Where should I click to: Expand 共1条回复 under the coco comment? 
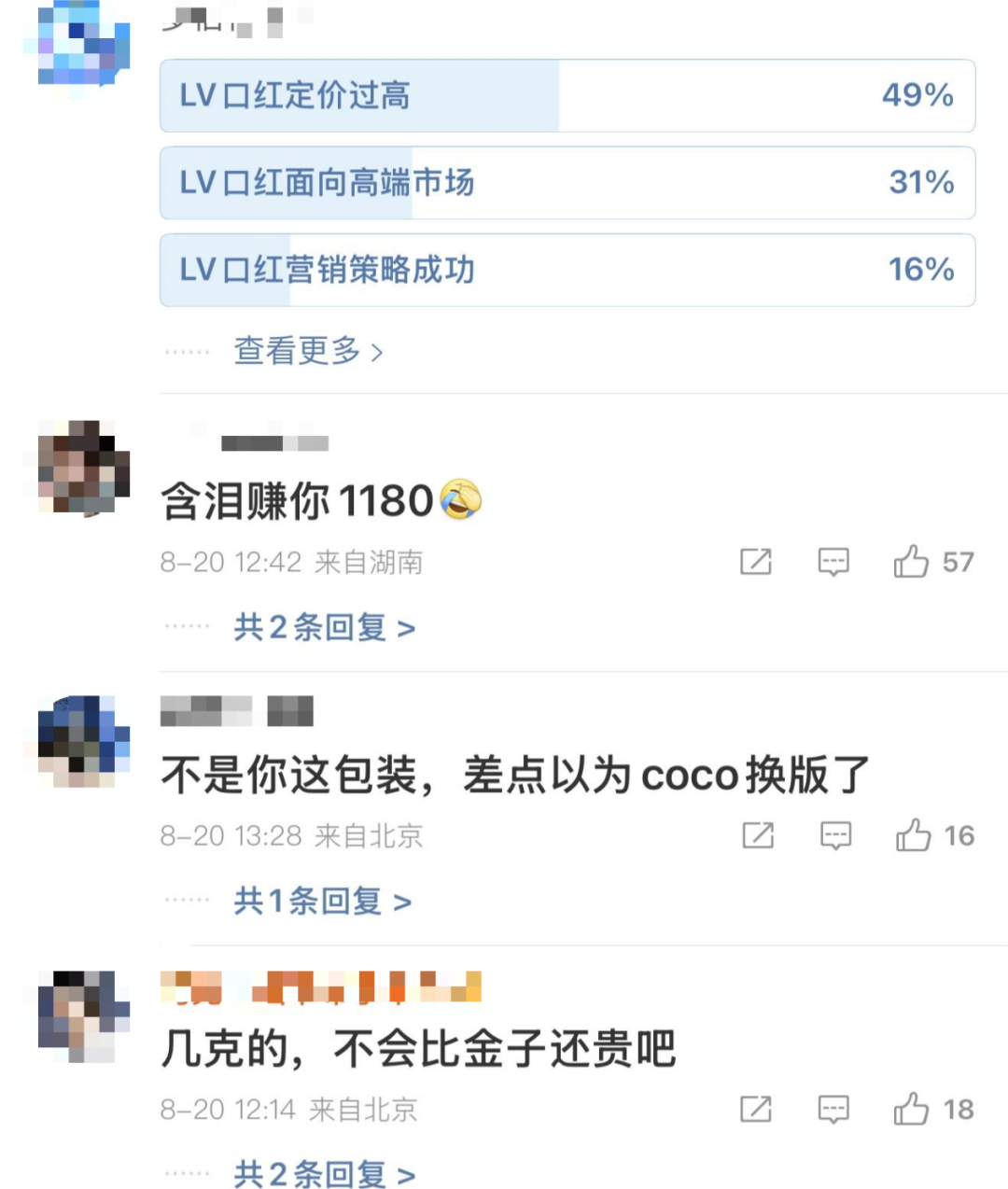point(322,902)
